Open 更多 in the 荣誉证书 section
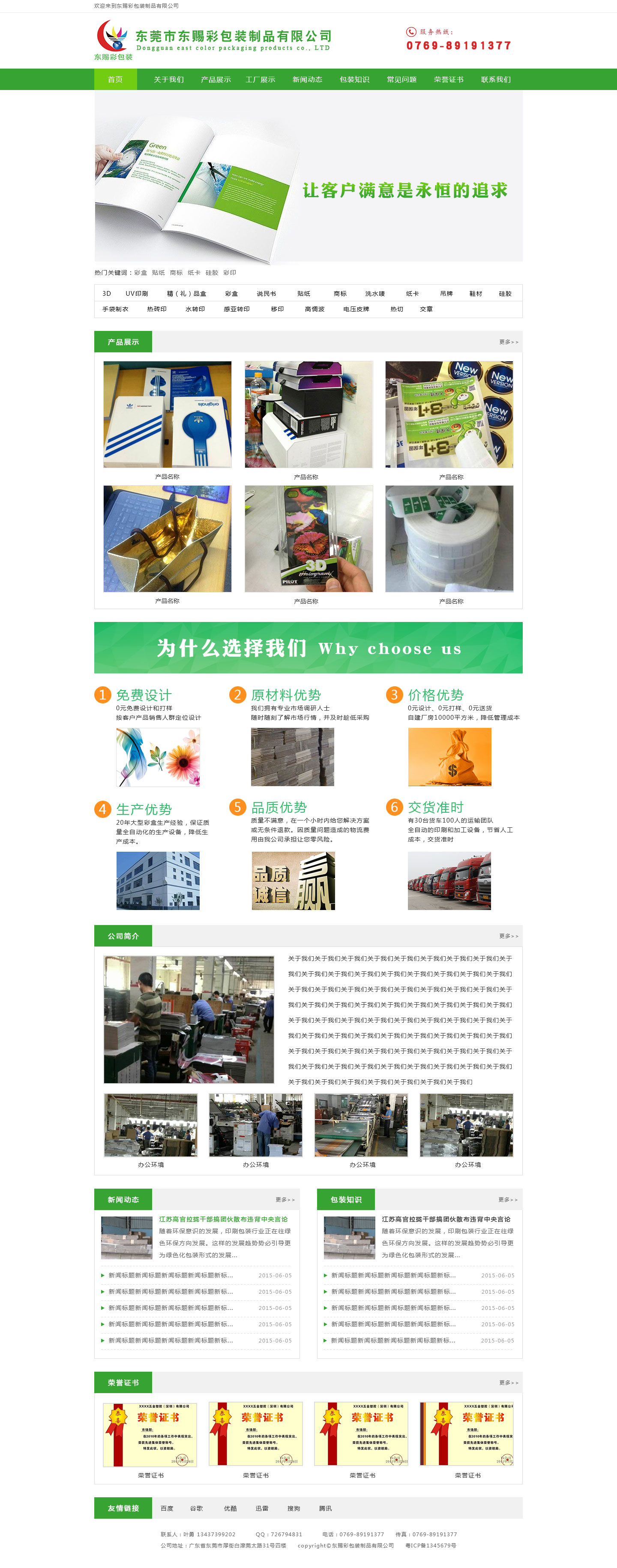617x1568 pixels. (x=508, y=1382)
